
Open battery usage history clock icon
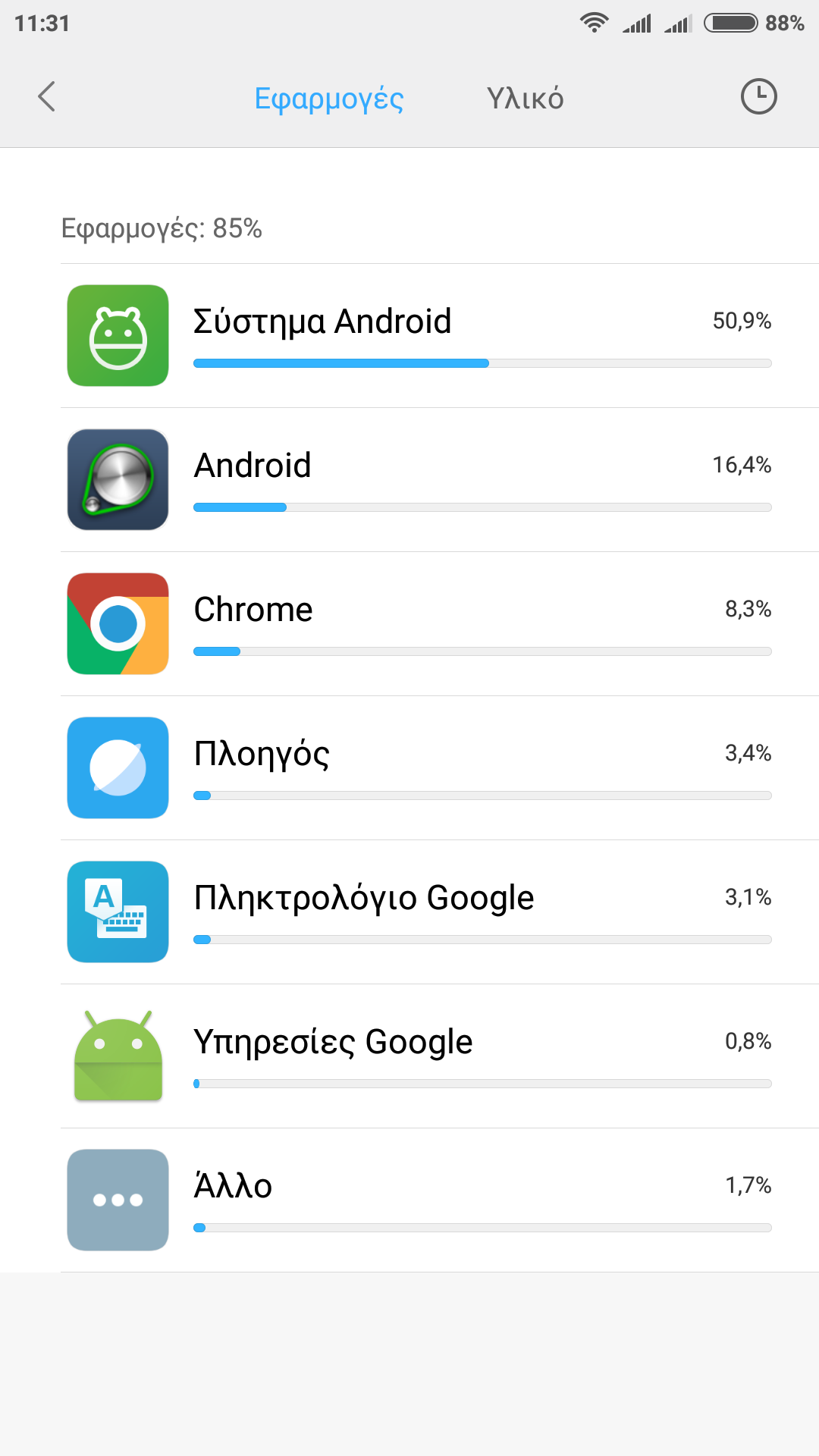(758, 97)
